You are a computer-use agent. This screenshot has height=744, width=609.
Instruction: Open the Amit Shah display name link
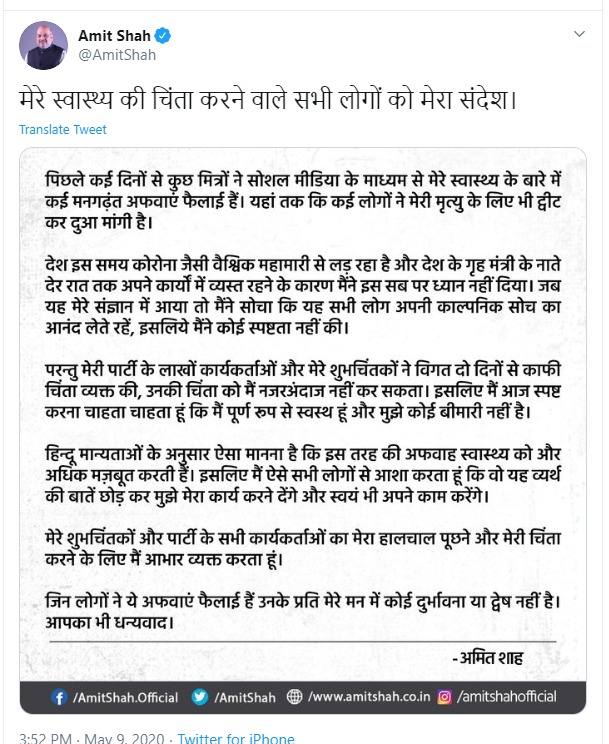point(112,36)
